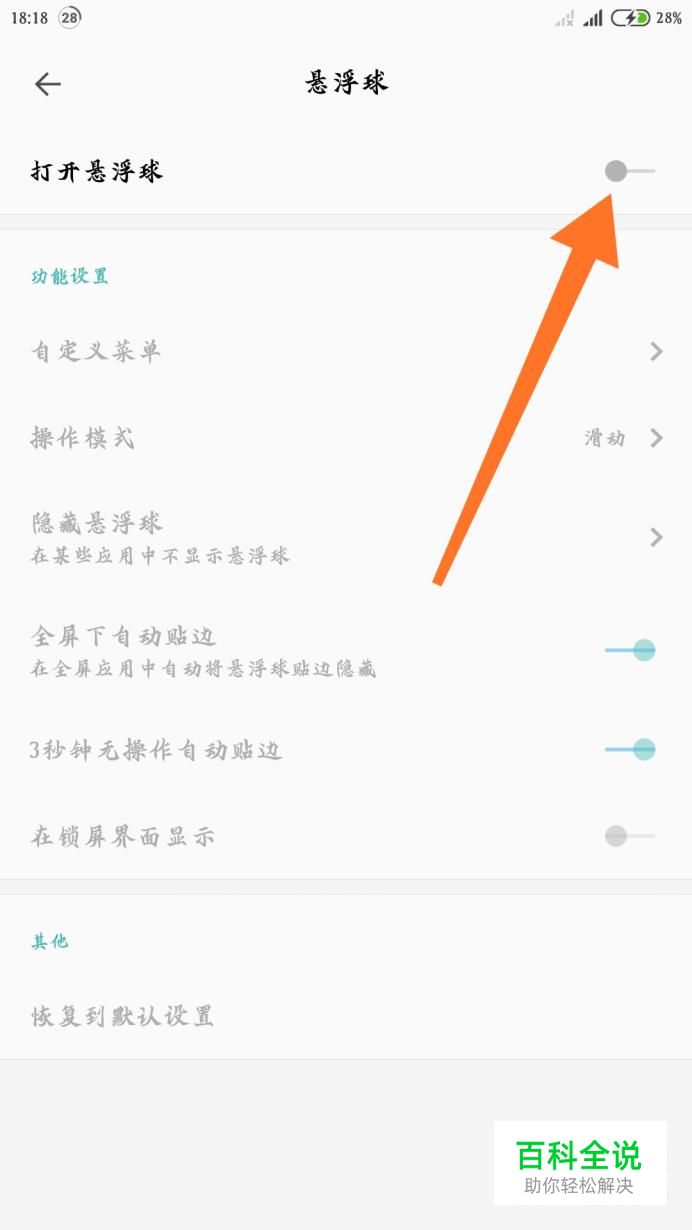
Task: Enable the 打开悬浮球 switch
Action: [x=630, y=171]
